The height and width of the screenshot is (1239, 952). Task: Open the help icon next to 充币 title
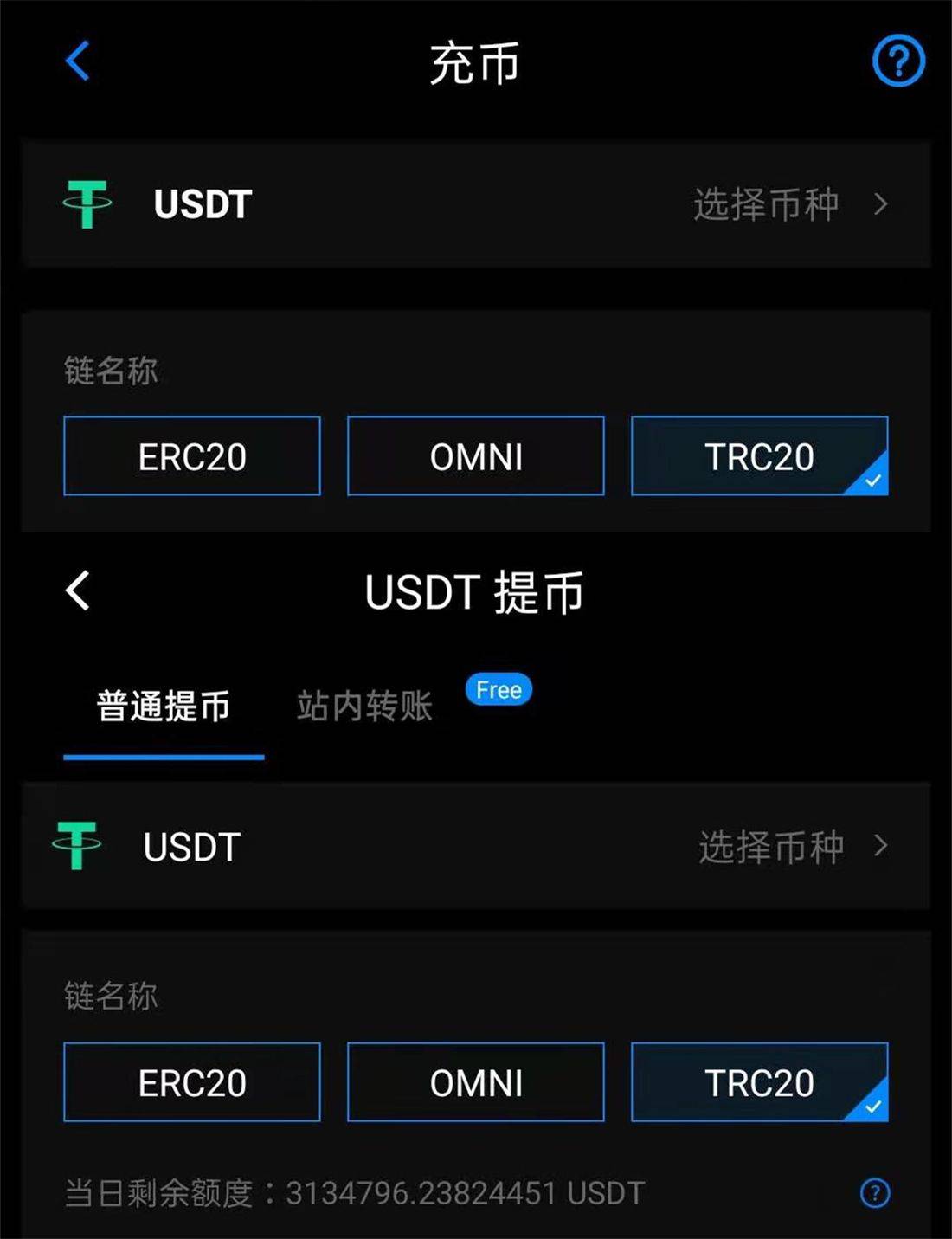pyautogui.click(x=897, y=61)
